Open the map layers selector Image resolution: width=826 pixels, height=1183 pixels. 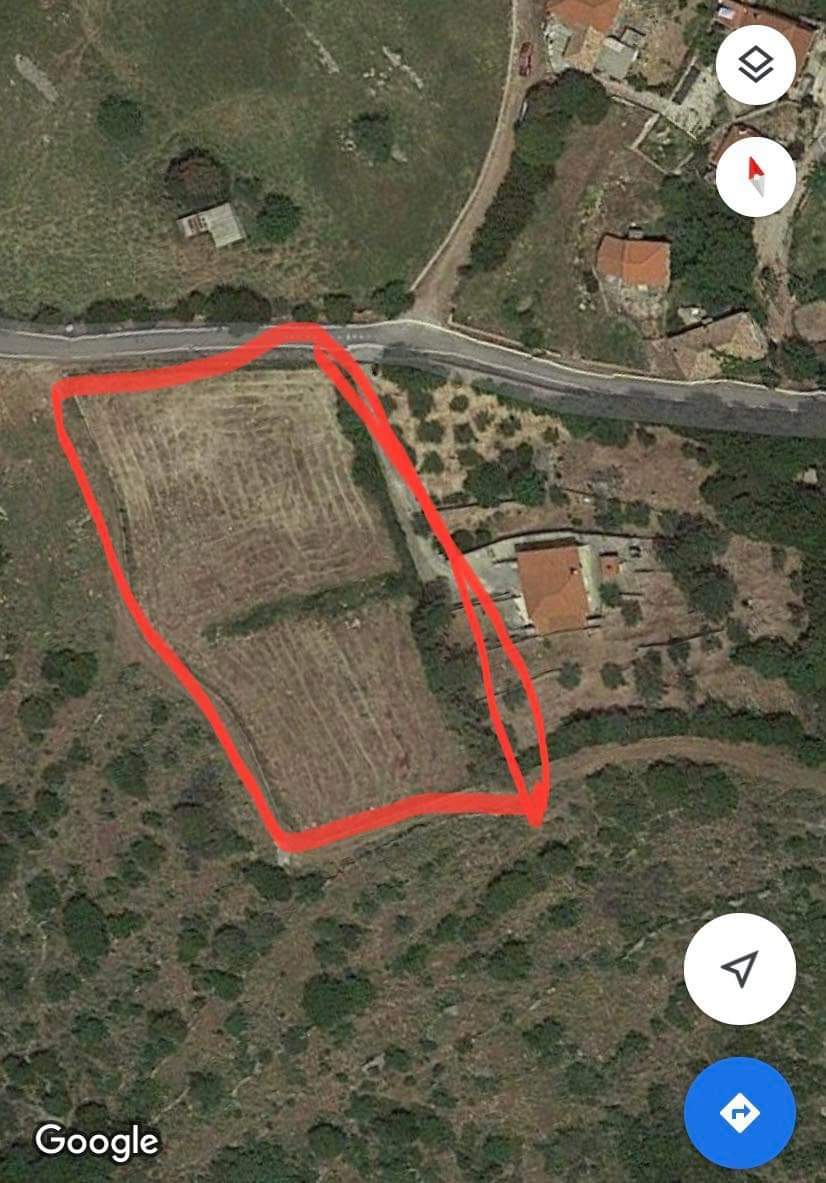(756, 66)
